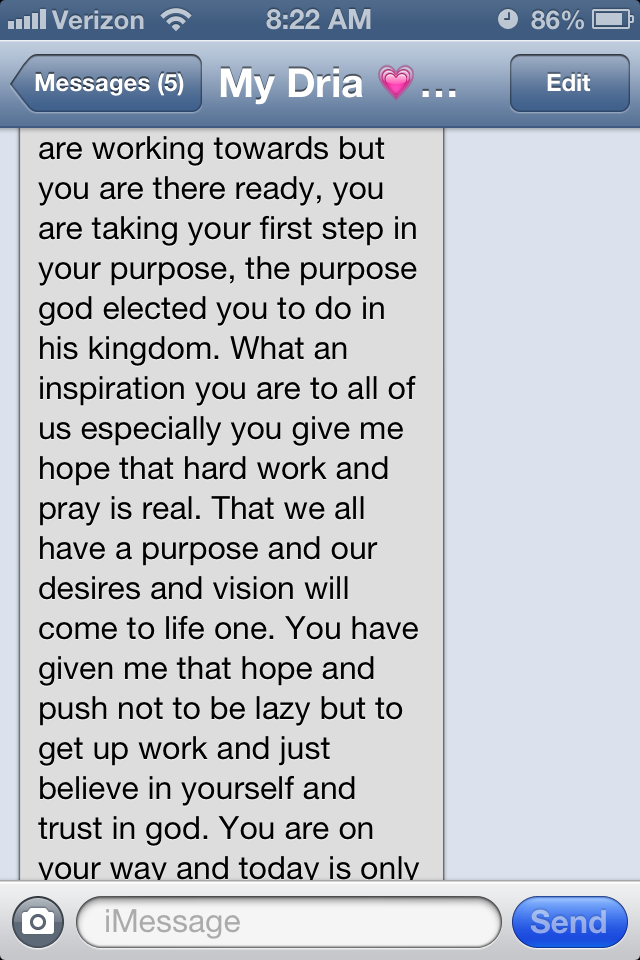Tap the Edit button
The height and width of the screenshot is (960, 640).
pos(568,84)
